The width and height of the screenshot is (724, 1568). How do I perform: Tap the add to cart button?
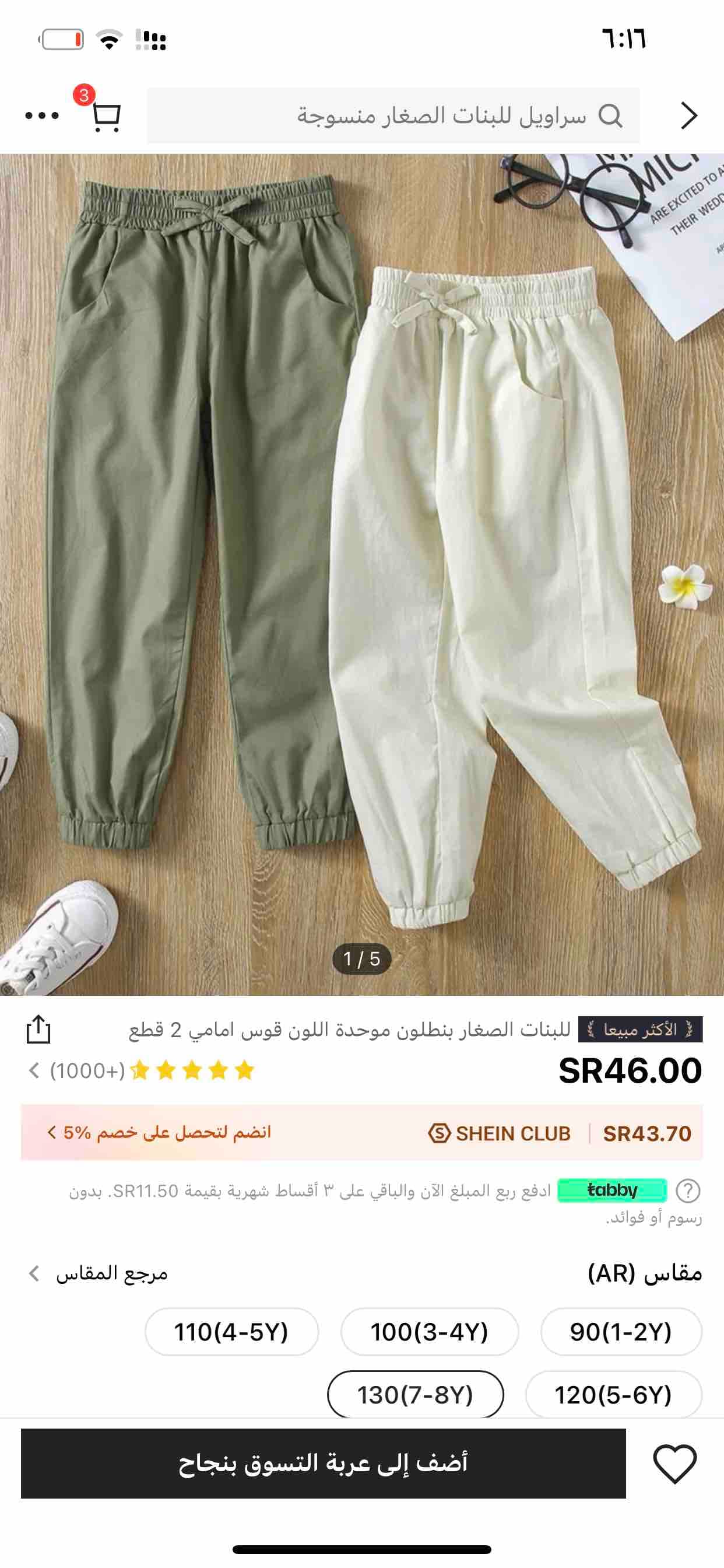[x=323, y=1462]
